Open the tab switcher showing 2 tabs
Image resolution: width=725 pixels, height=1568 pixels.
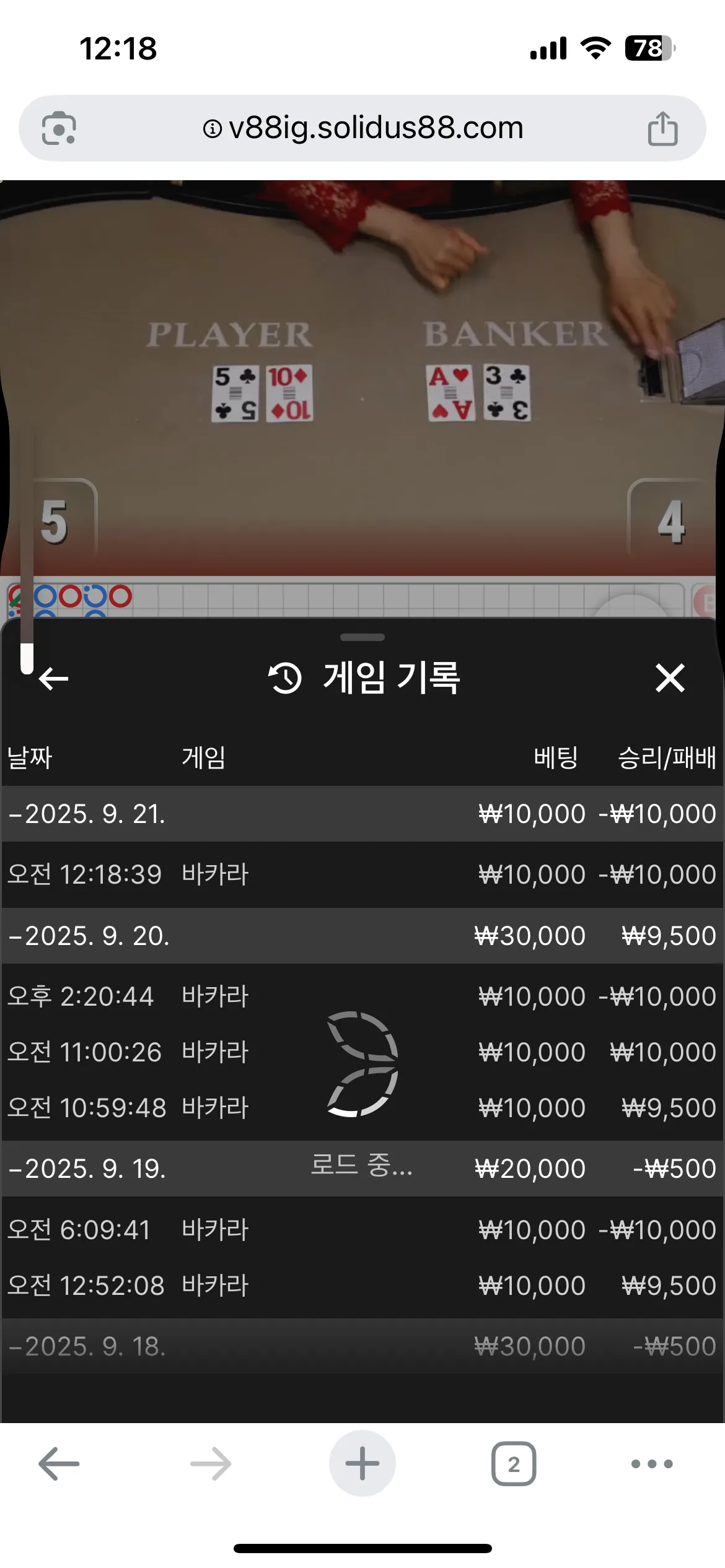[514, 1464]
